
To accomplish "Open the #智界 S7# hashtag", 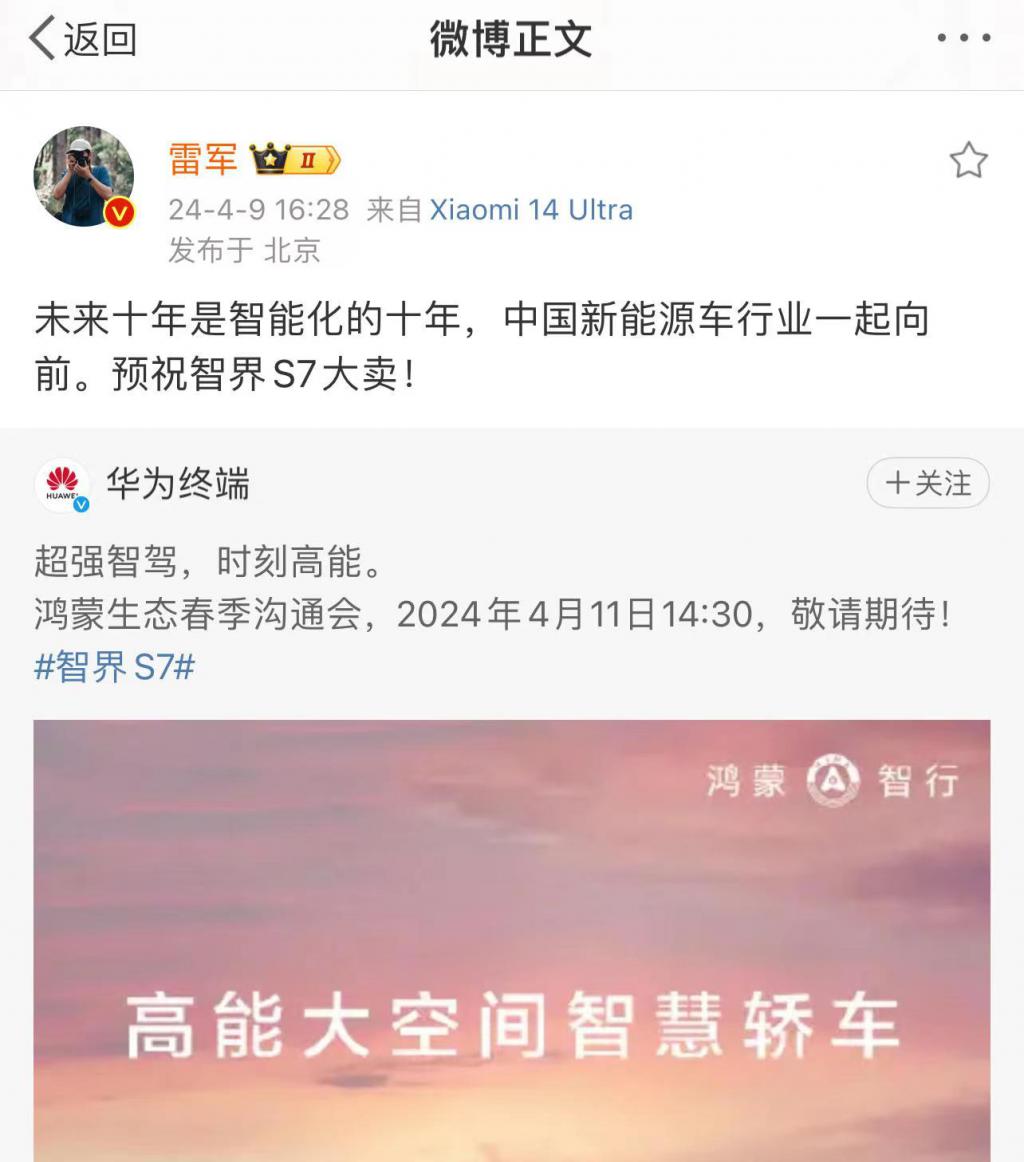I will coord(114,667).
